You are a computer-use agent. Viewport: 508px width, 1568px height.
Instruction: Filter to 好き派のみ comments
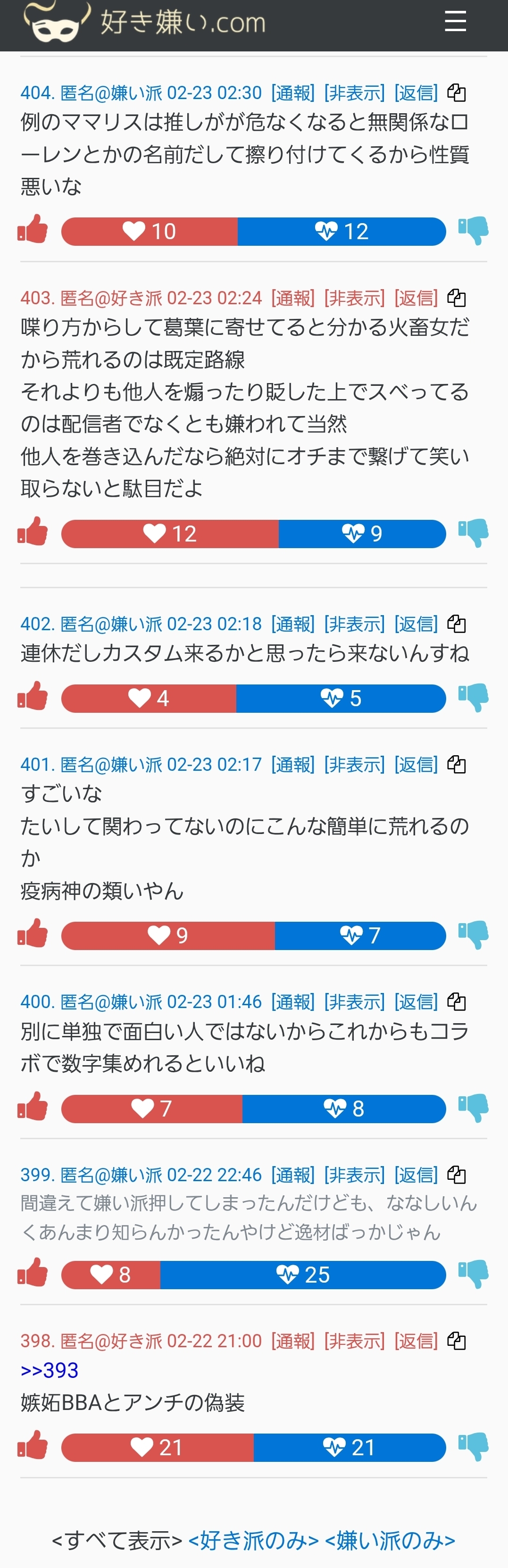click(x=254, y=1540)
